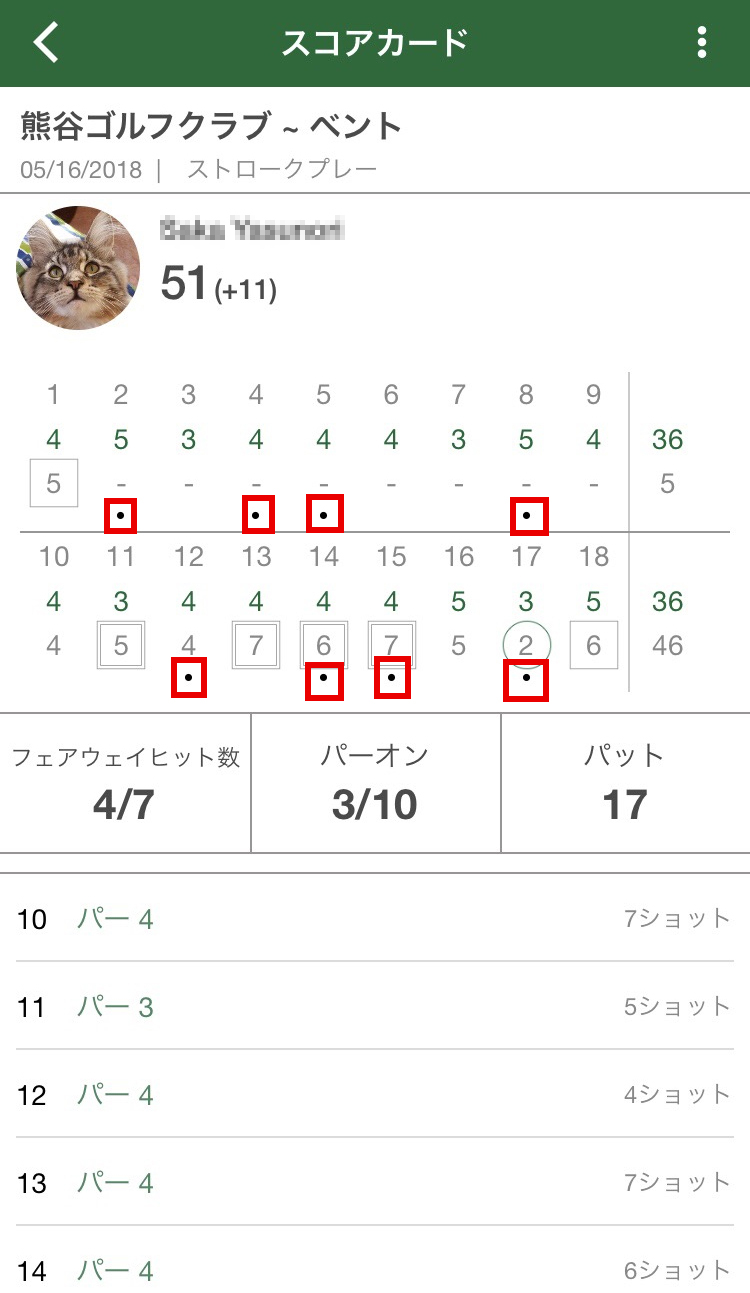This screenshot has width=750, height=1293.
Task: View hole 13 with 7 shots
Action: click(x=375, y=1182)
